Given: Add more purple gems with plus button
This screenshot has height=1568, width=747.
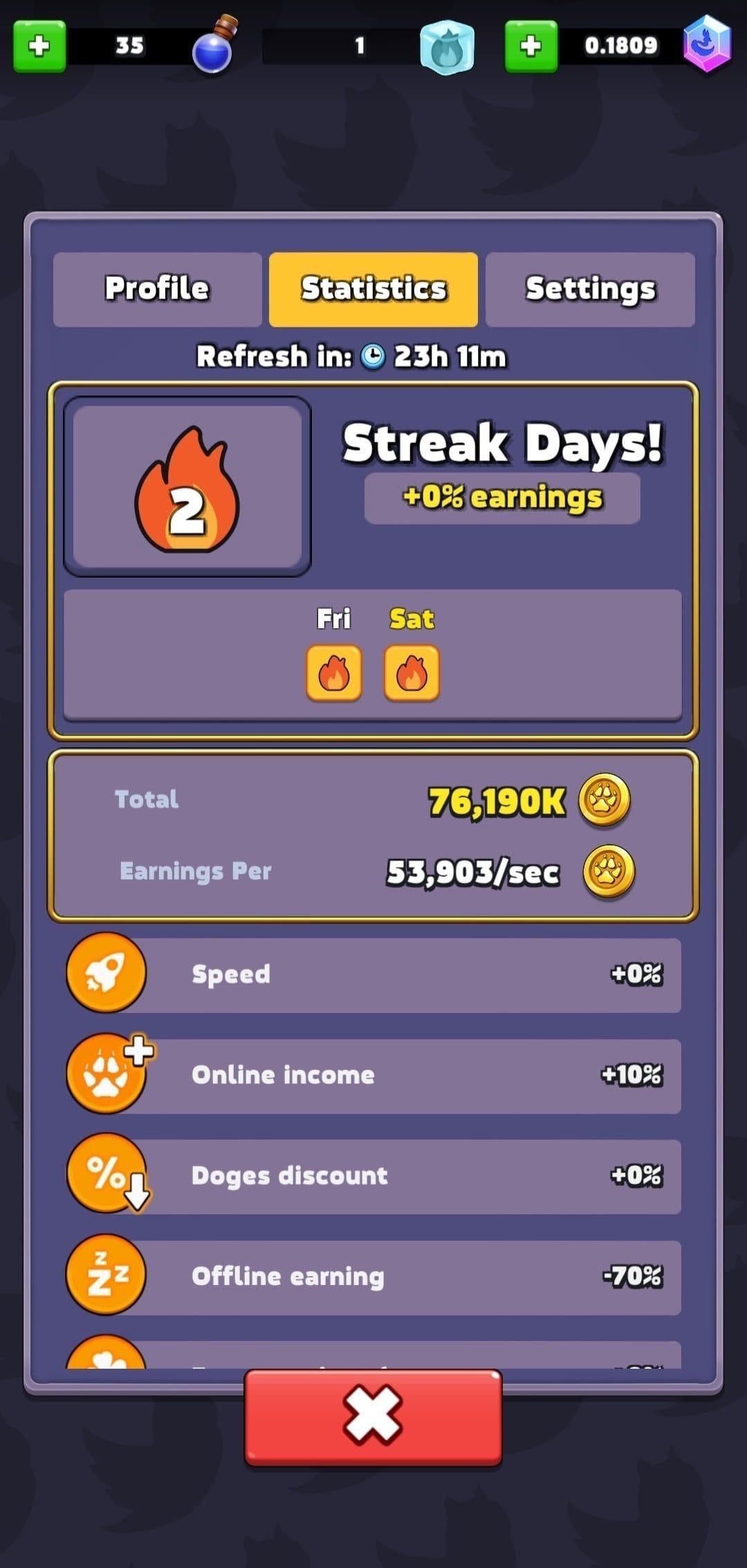Looking at the screenshot, I should pyautogui.click(x=531, y=46).
